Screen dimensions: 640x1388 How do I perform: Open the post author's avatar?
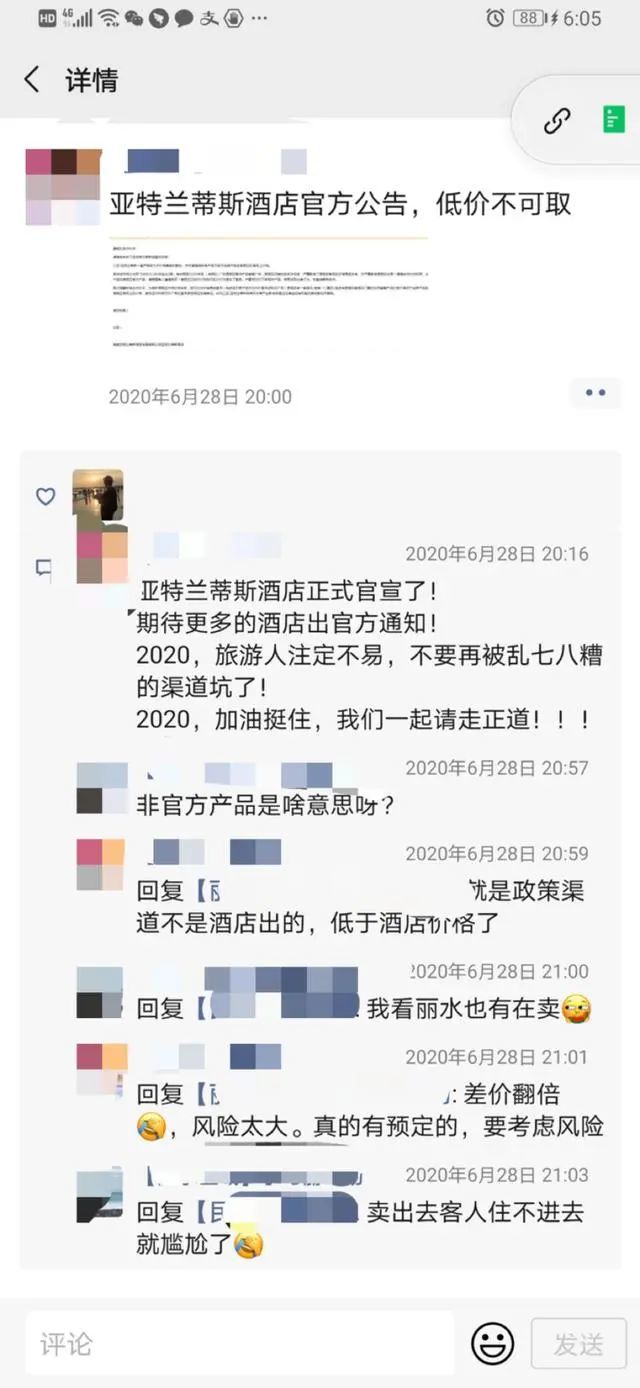[64, 186]
